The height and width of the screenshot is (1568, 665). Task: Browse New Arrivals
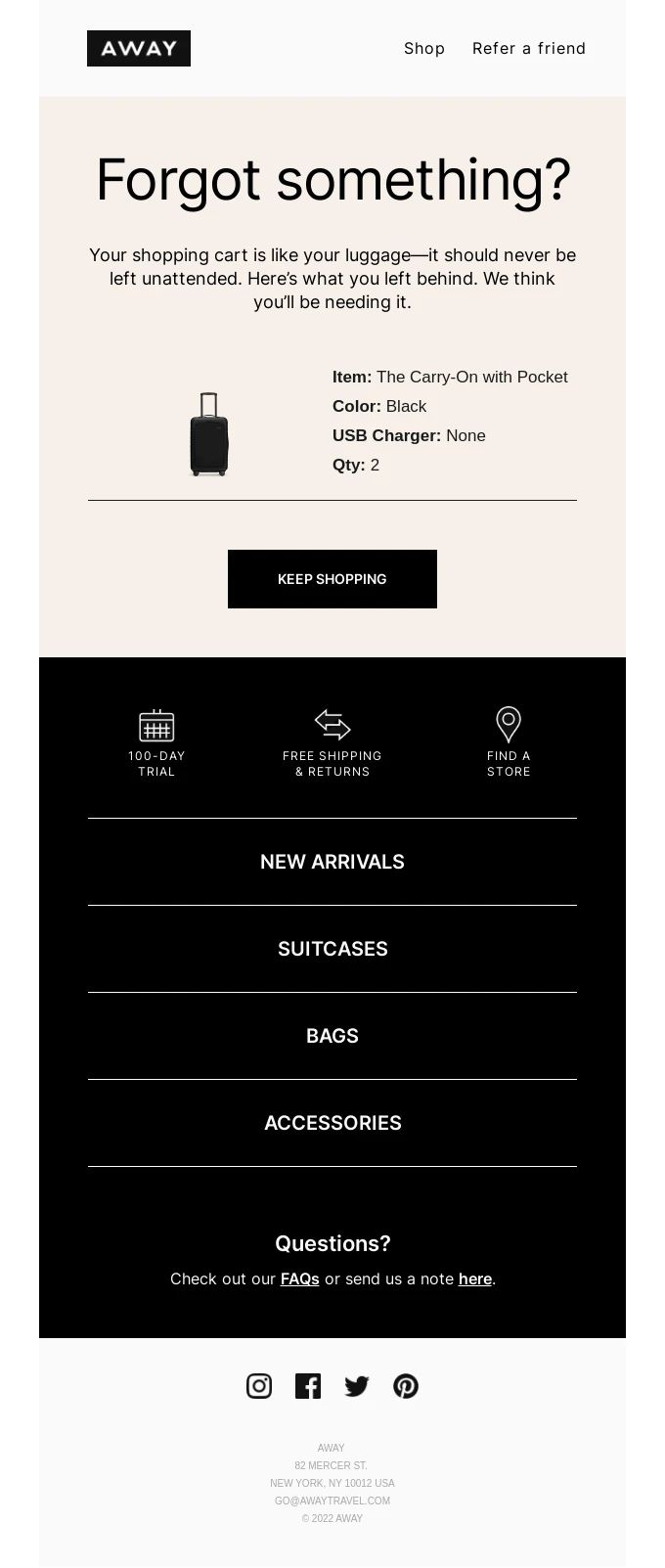[332, 862]
